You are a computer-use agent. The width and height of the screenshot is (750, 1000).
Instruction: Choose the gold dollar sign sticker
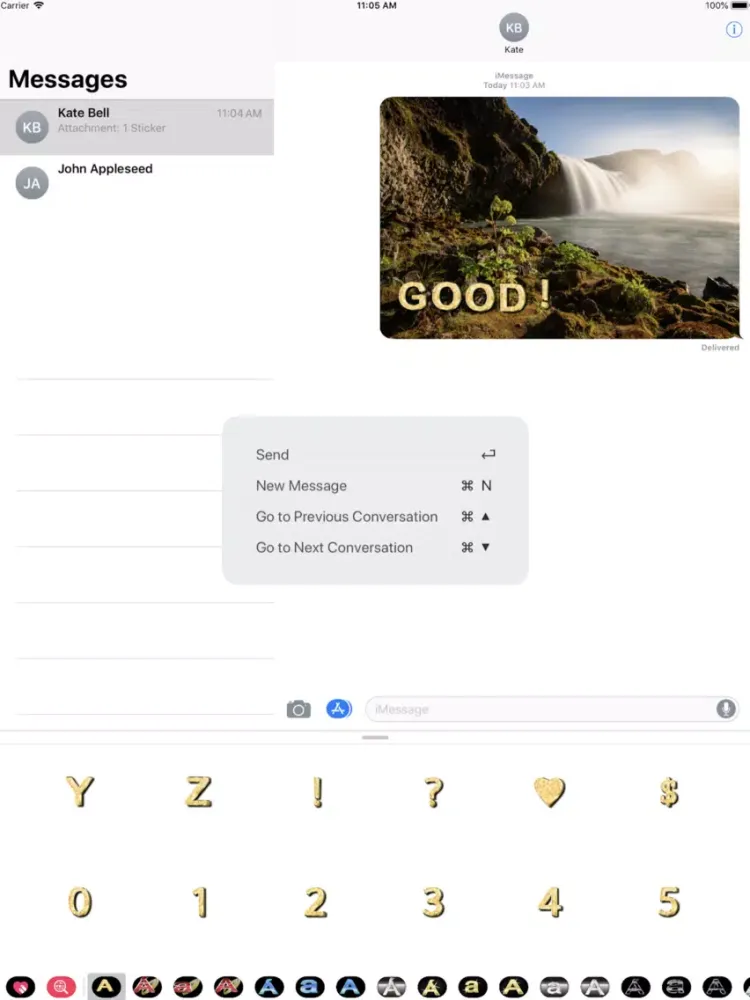[x=669, y=793]
